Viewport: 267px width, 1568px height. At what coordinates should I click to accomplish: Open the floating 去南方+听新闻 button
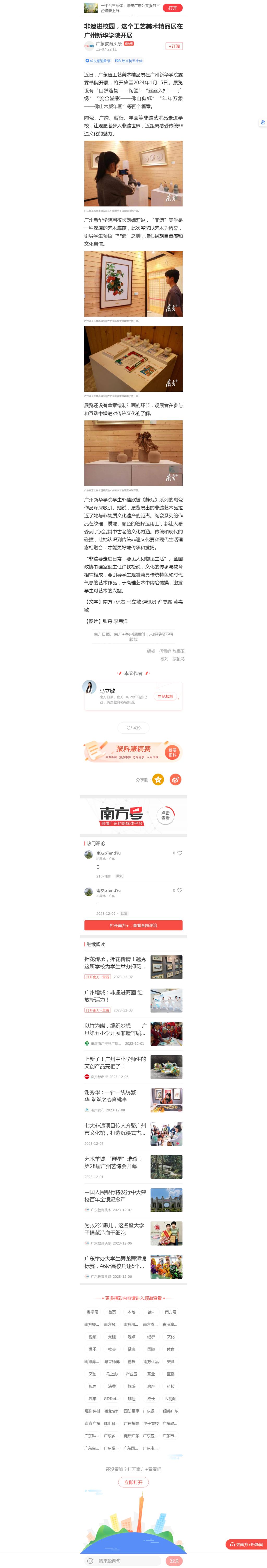pyautogui.click(x=246, y=1544)
